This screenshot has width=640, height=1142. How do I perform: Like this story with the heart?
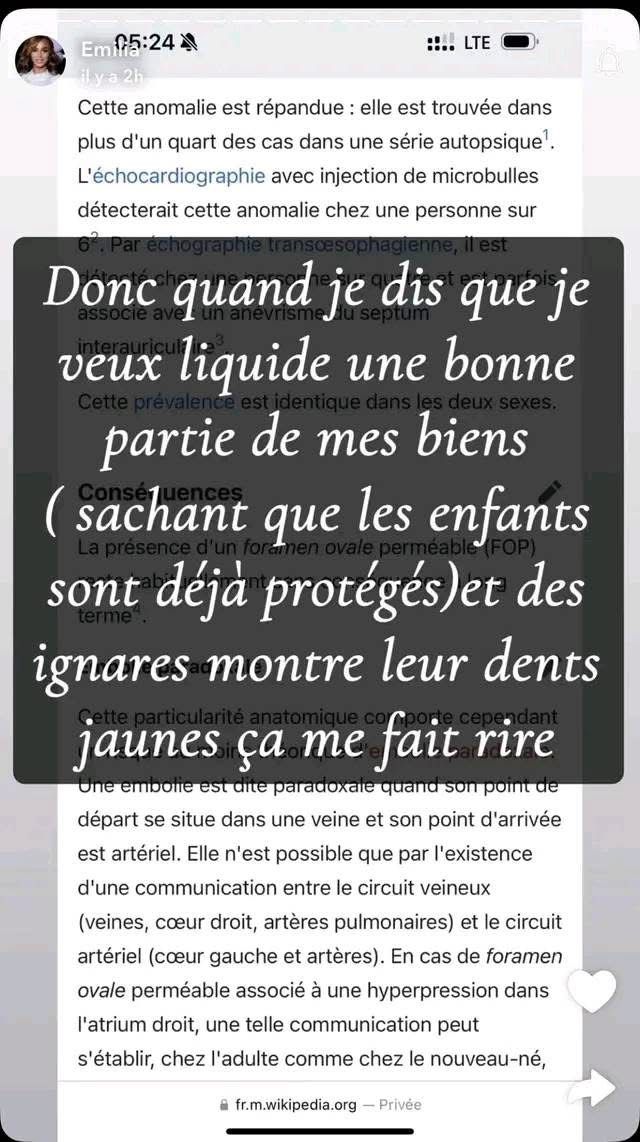[592, 991]
